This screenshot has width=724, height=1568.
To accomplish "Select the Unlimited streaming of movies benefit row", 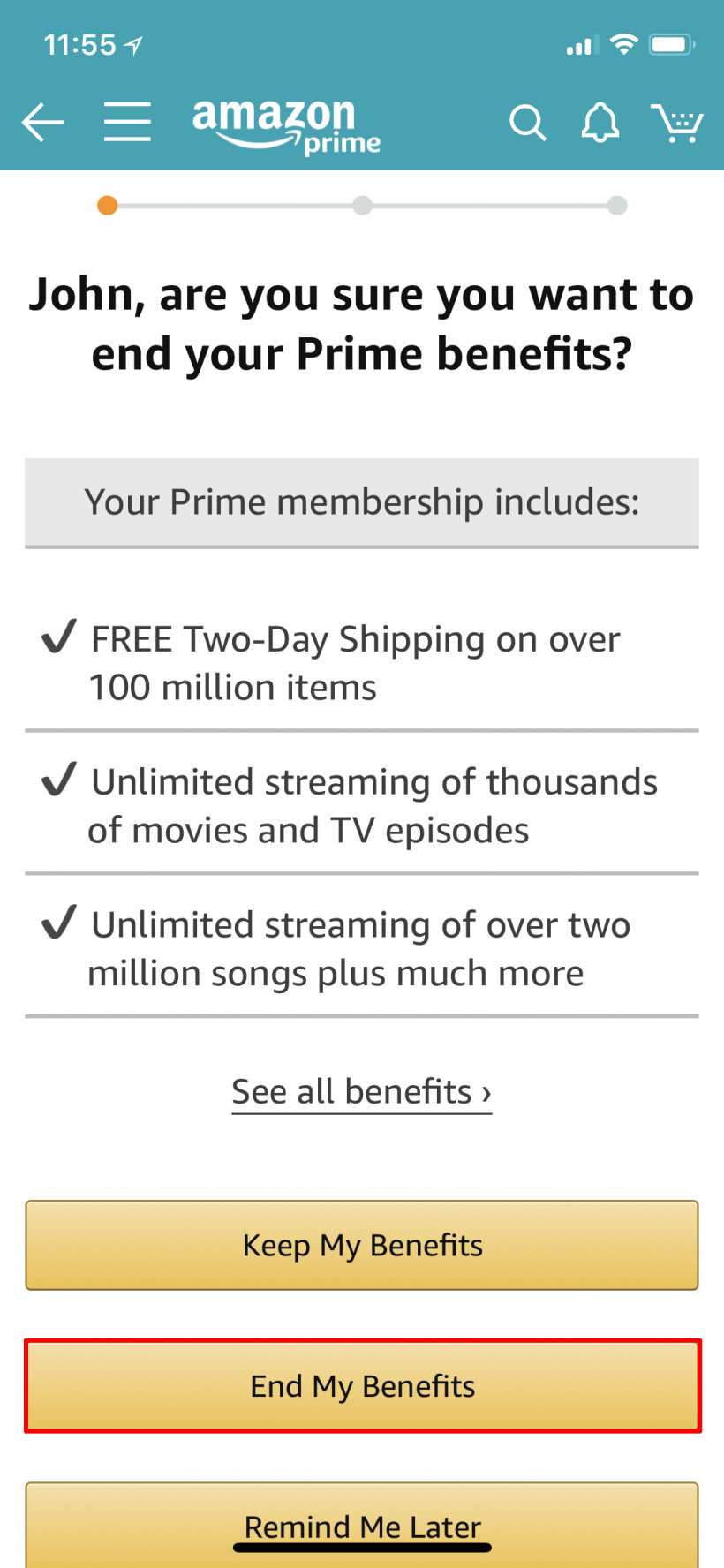I will click(x=362, y=804).
